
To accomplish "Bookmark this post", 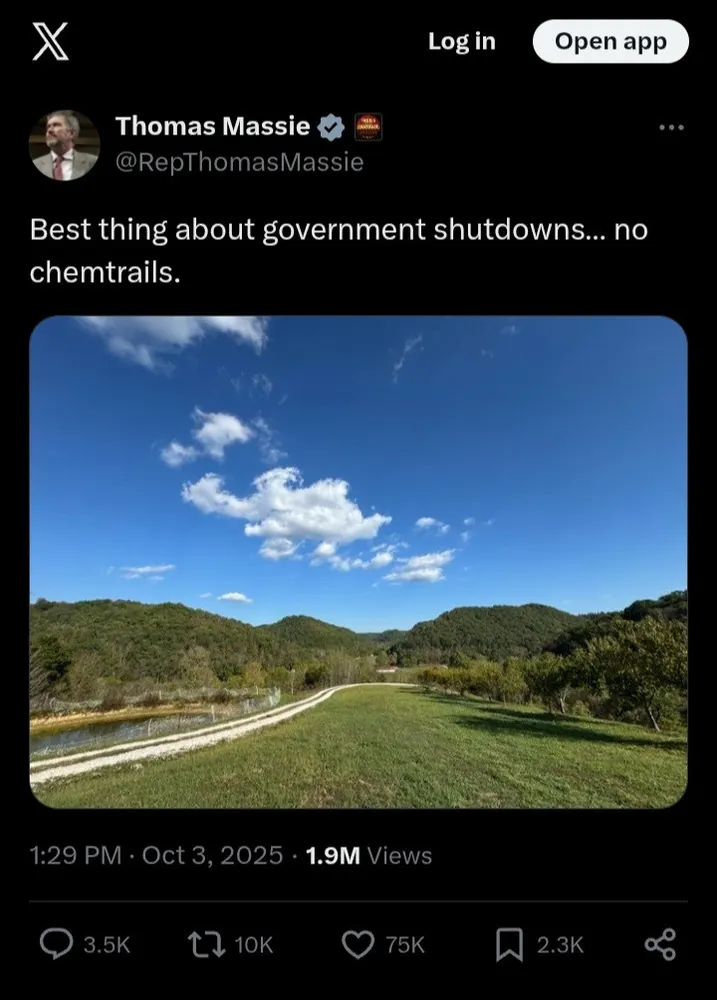I will [x=510, y=944].
